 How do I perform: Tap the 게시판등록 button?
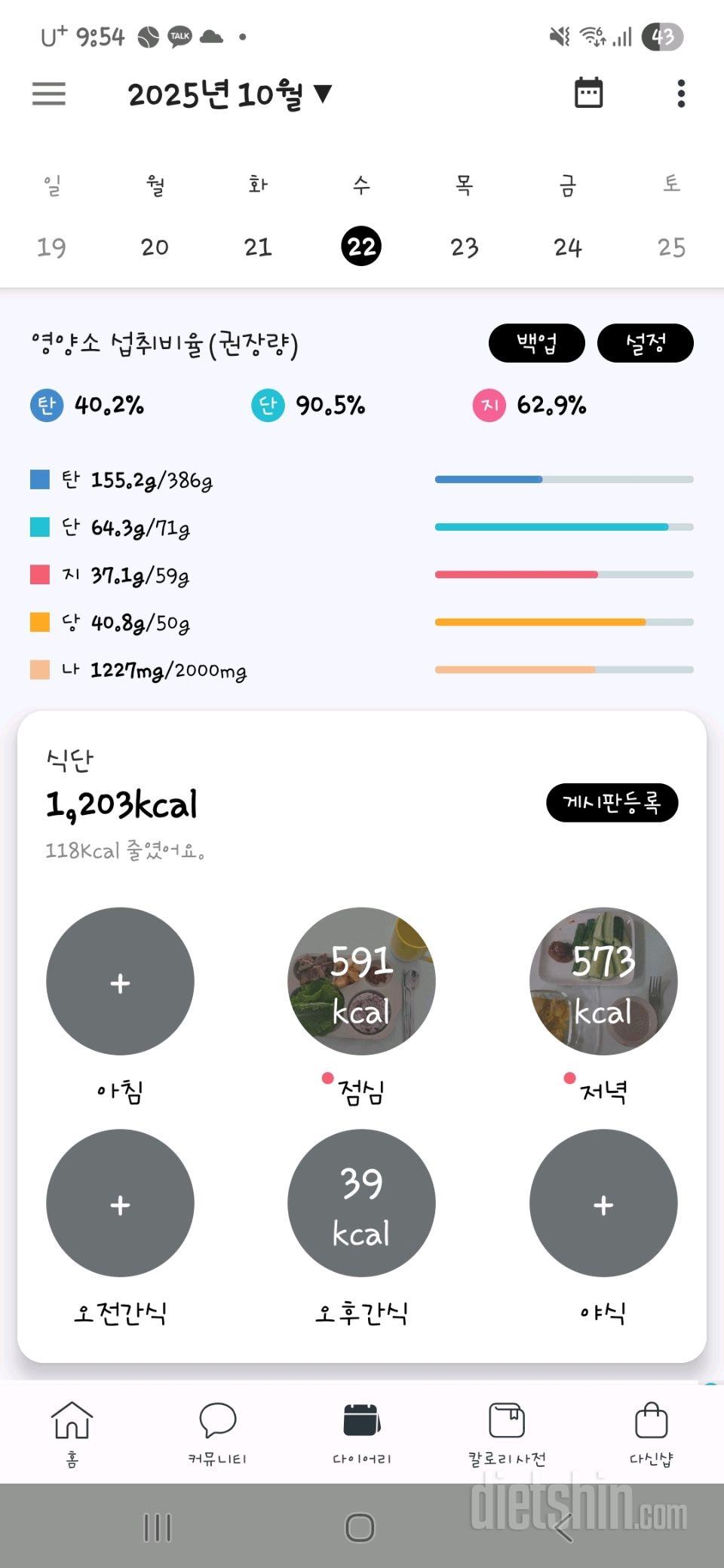pos(612,803)
